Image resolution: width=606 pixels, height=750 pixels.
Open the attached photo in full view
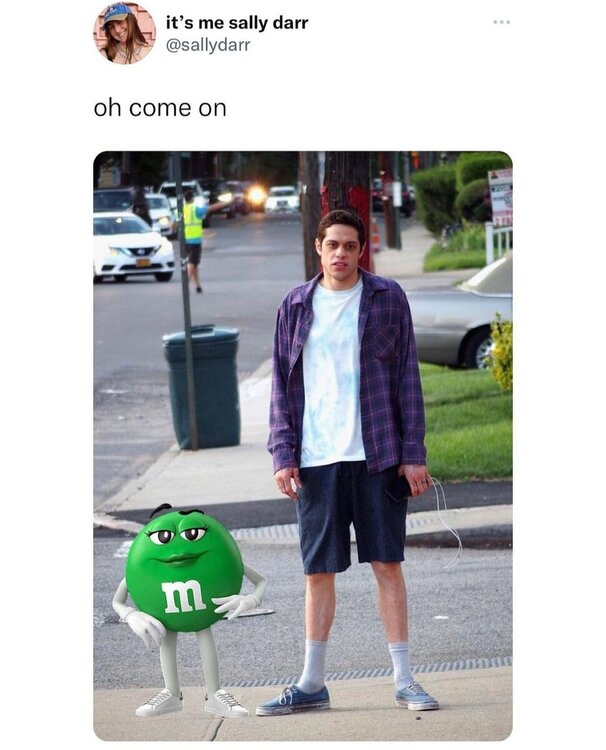(x=303, y=445)
